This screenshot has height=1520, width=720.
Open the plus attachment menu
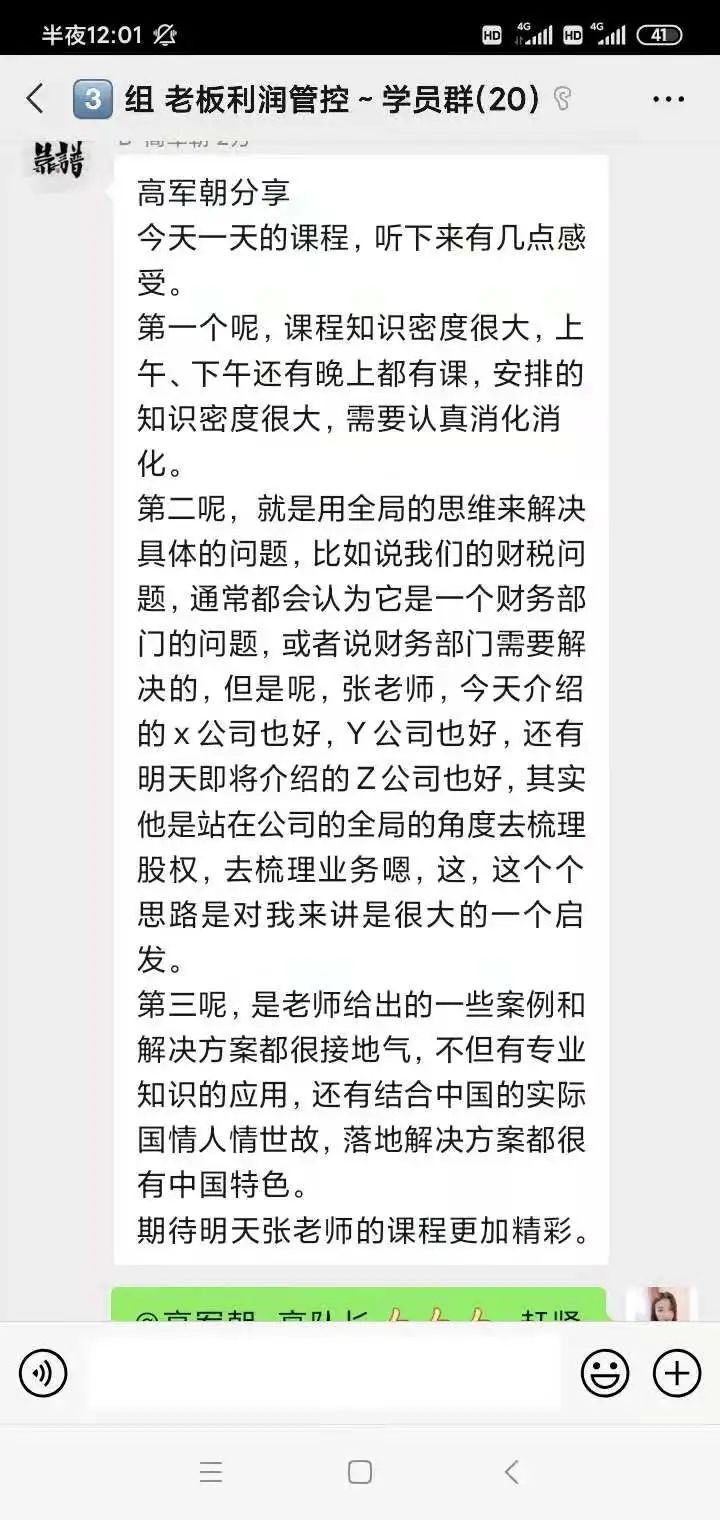(677, 1373)
